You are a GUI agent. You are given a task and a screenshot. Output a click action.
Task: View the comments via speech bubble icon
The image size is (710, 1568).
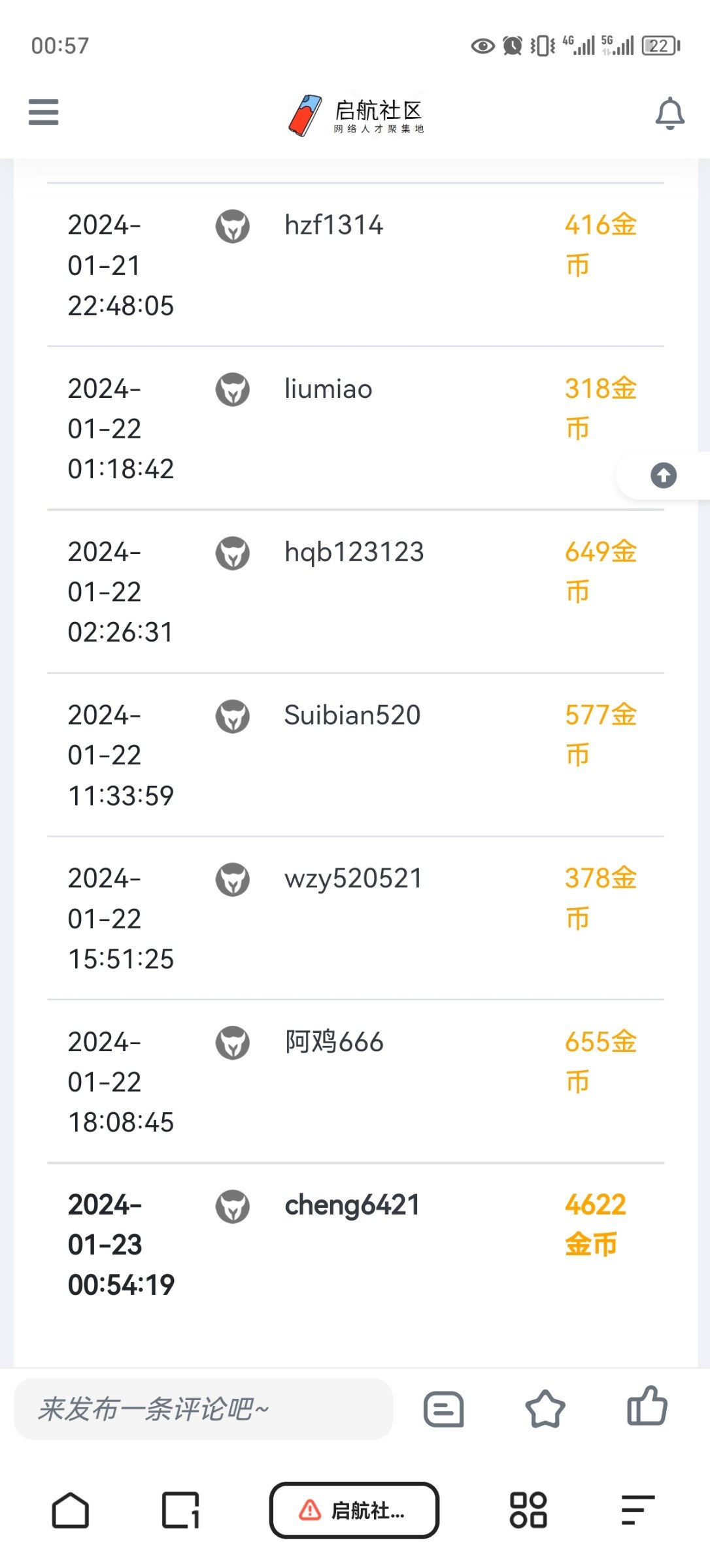coord(443,1409)
